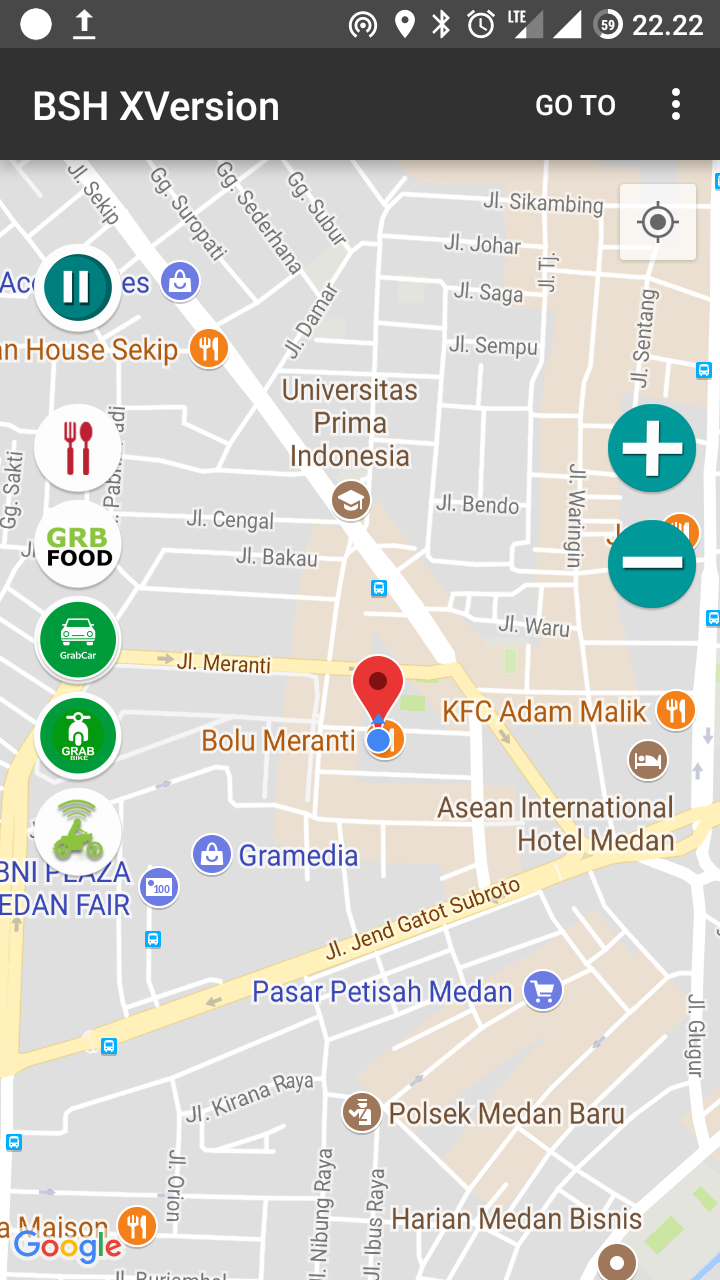The height and width of the screenshot is (1280, 720).
Task: Zoom in with the plus button
Action: pyautogui.click(x=652, y=448)
